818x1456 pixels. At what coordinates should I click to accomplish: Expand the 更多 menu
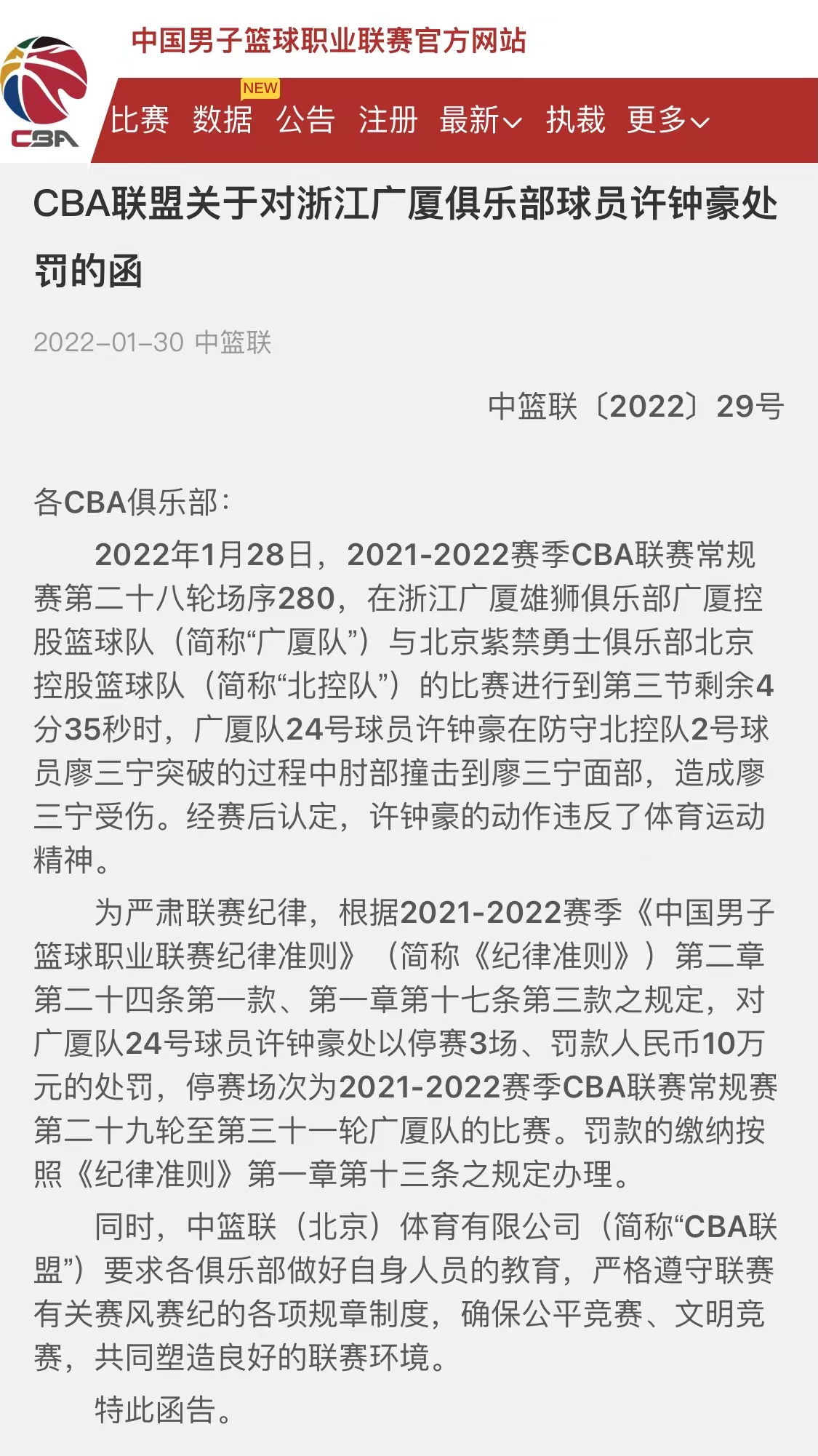(667, 120)
